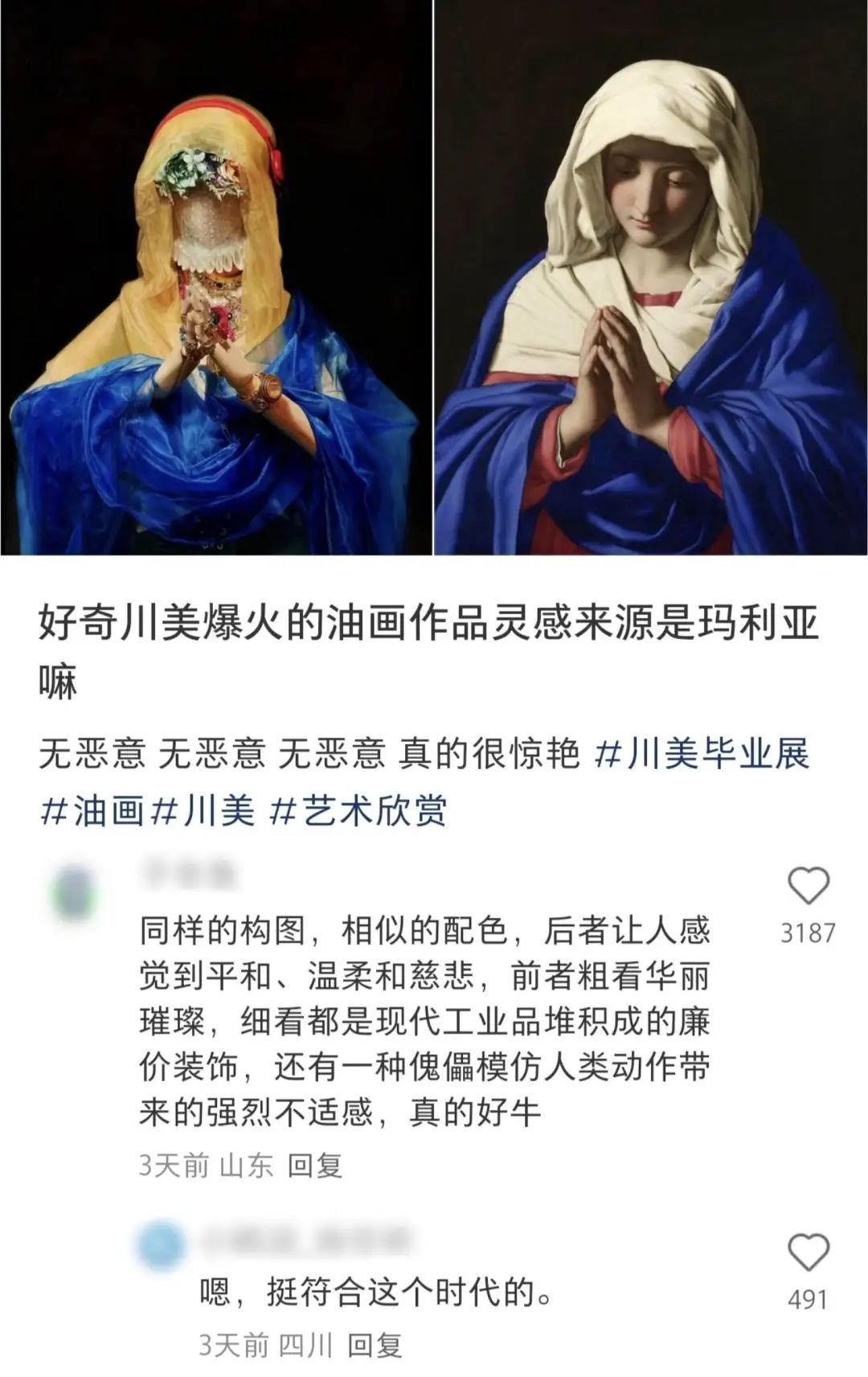Screen dimensions: 868x1377
Task: Like the comment with 3187 likes
Action: point(808,887)
